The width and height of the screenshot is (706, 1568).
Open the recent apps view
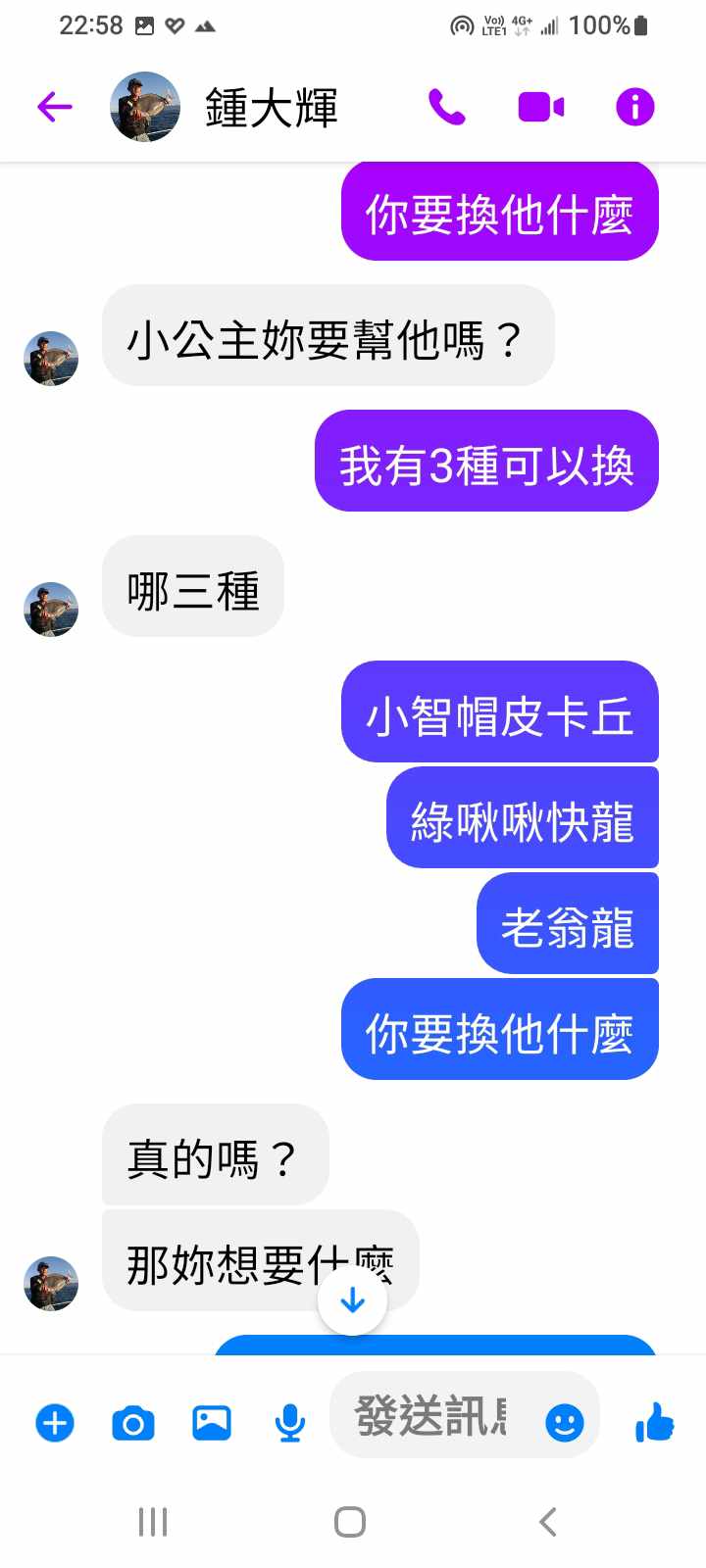coord(153,1522)
